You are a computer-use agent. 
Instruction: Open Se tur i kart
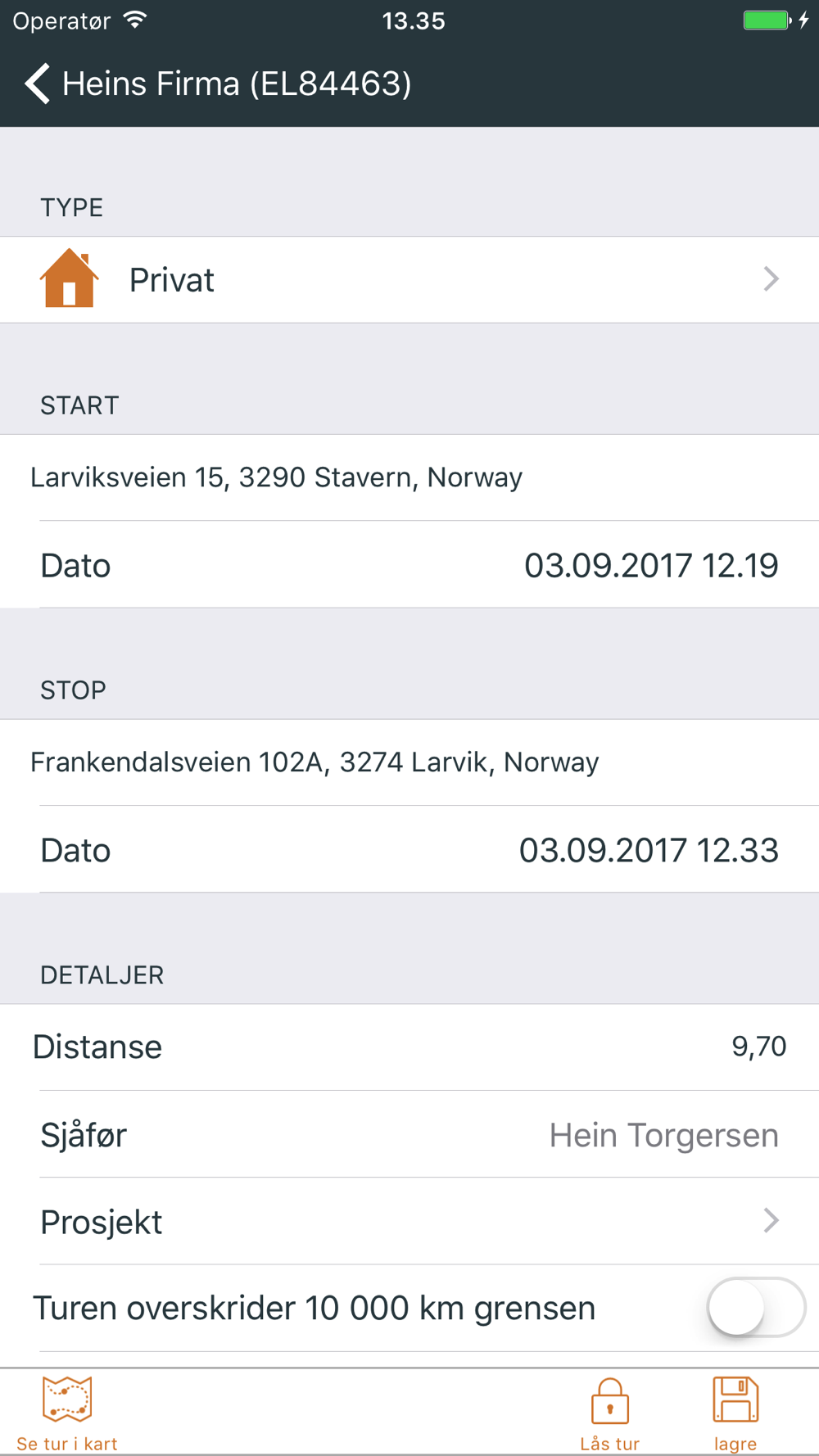(x=67, y=1414)
